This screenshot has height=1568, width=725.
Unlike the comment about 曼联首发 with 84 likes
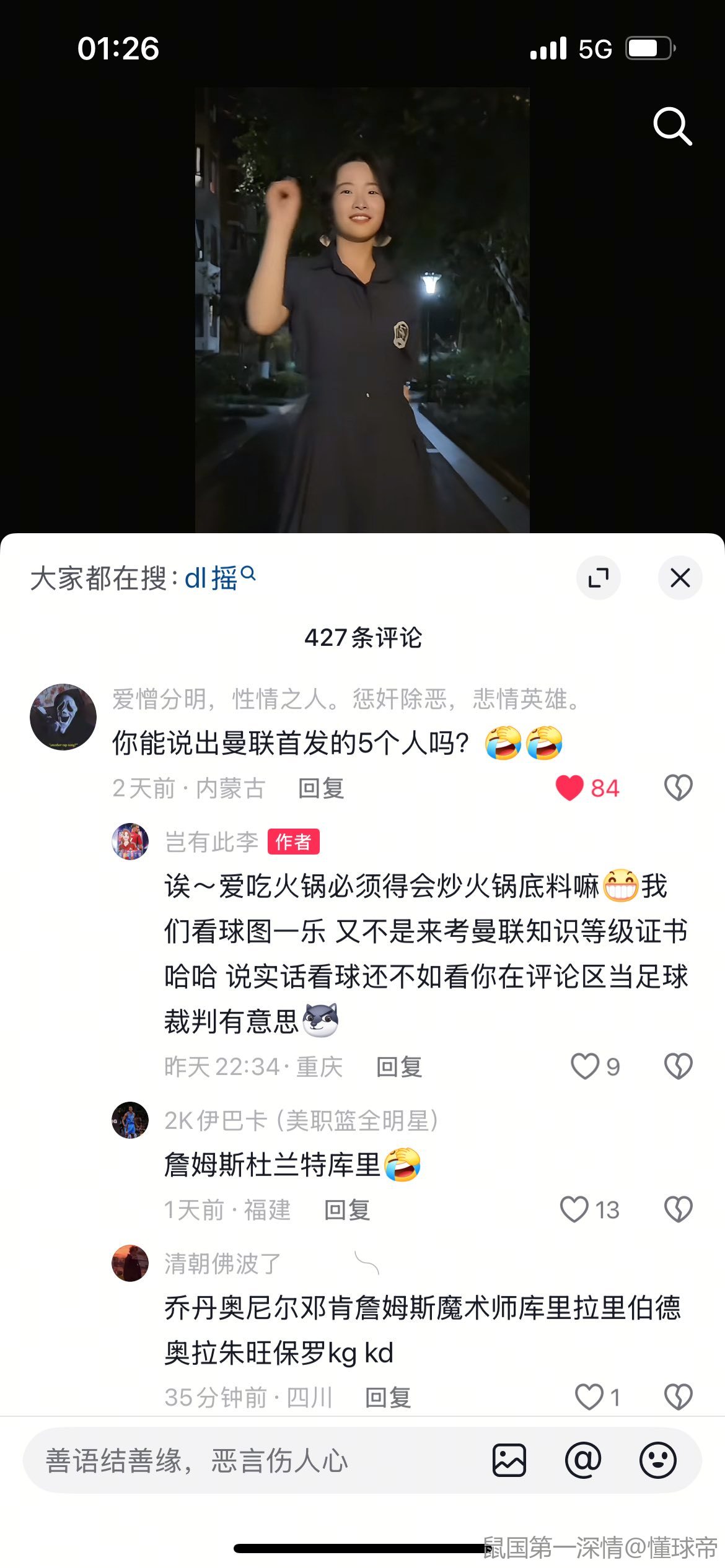pos(570,788)
